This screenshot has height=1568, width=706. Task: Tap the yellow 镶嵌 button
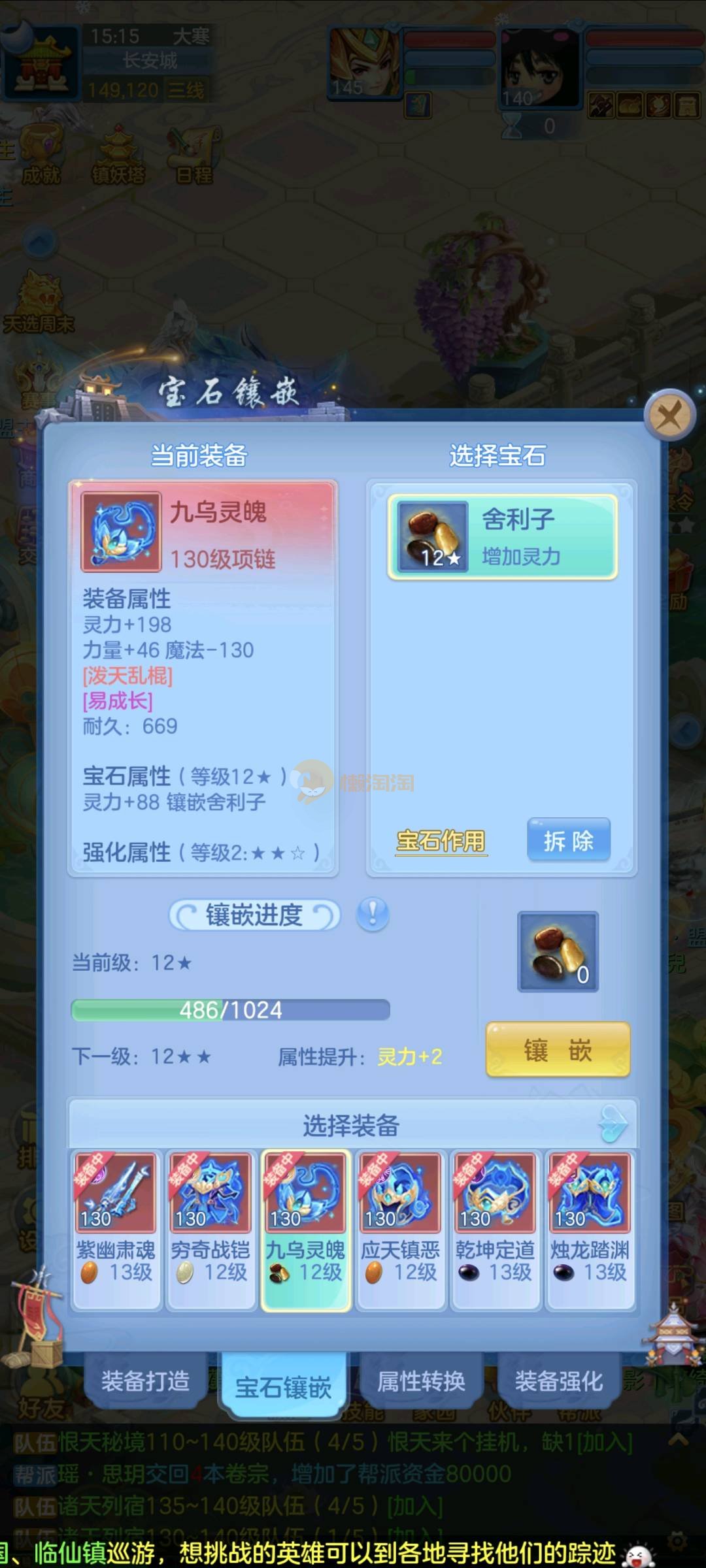point(558,1050)
